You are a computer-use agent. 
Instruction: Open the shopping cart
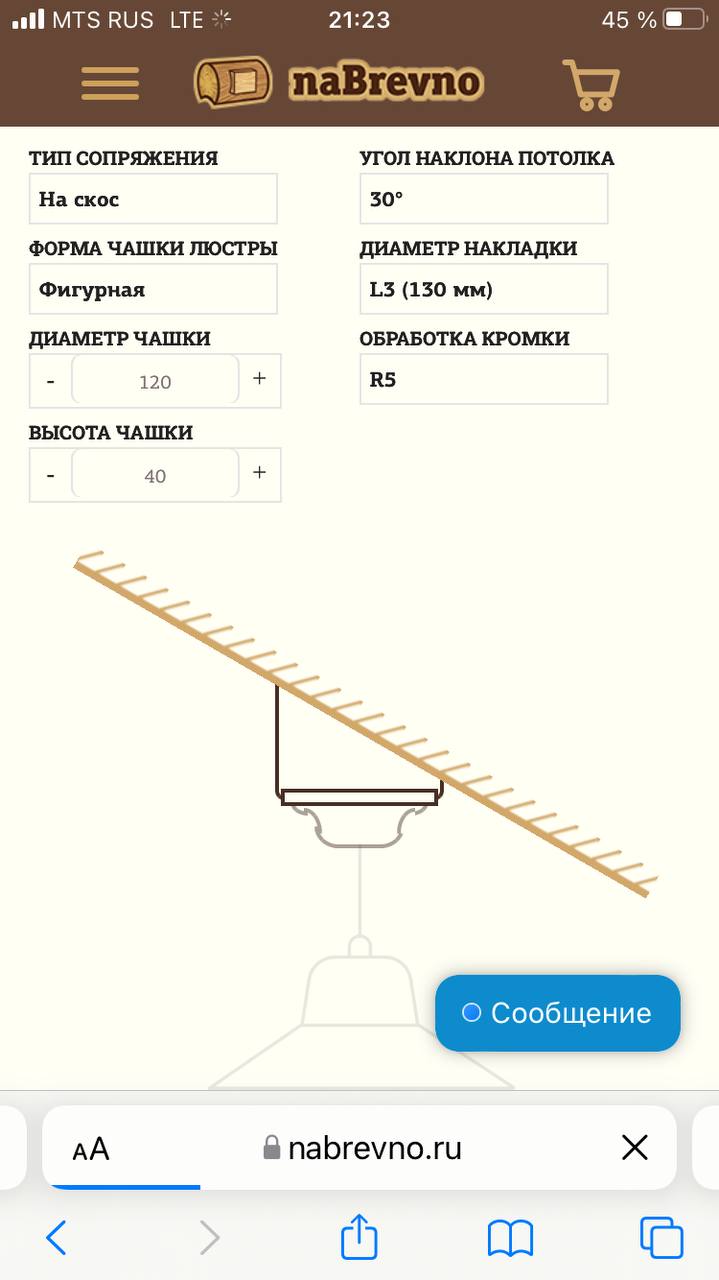[591, 85]
